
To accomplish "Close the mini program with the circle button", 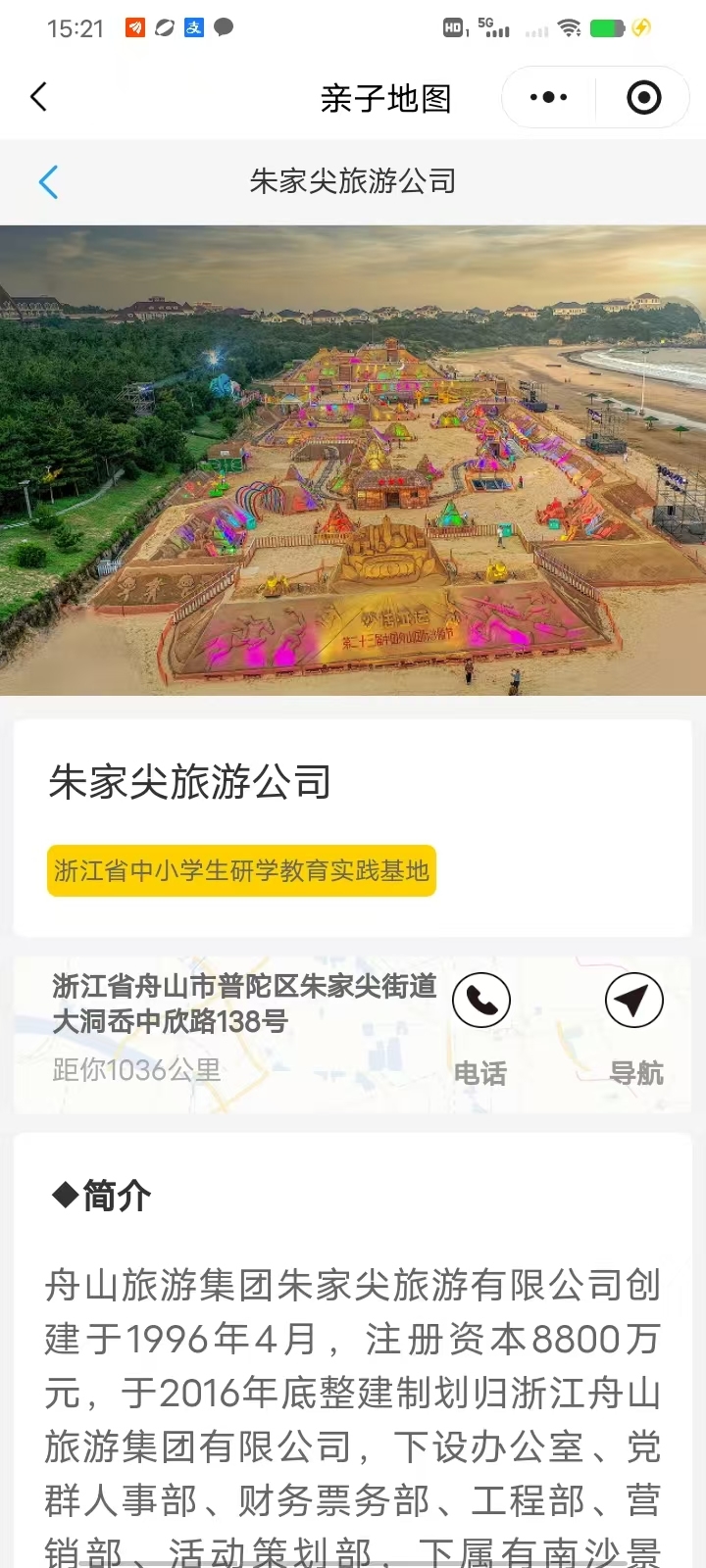I will [x=643, y=97].
